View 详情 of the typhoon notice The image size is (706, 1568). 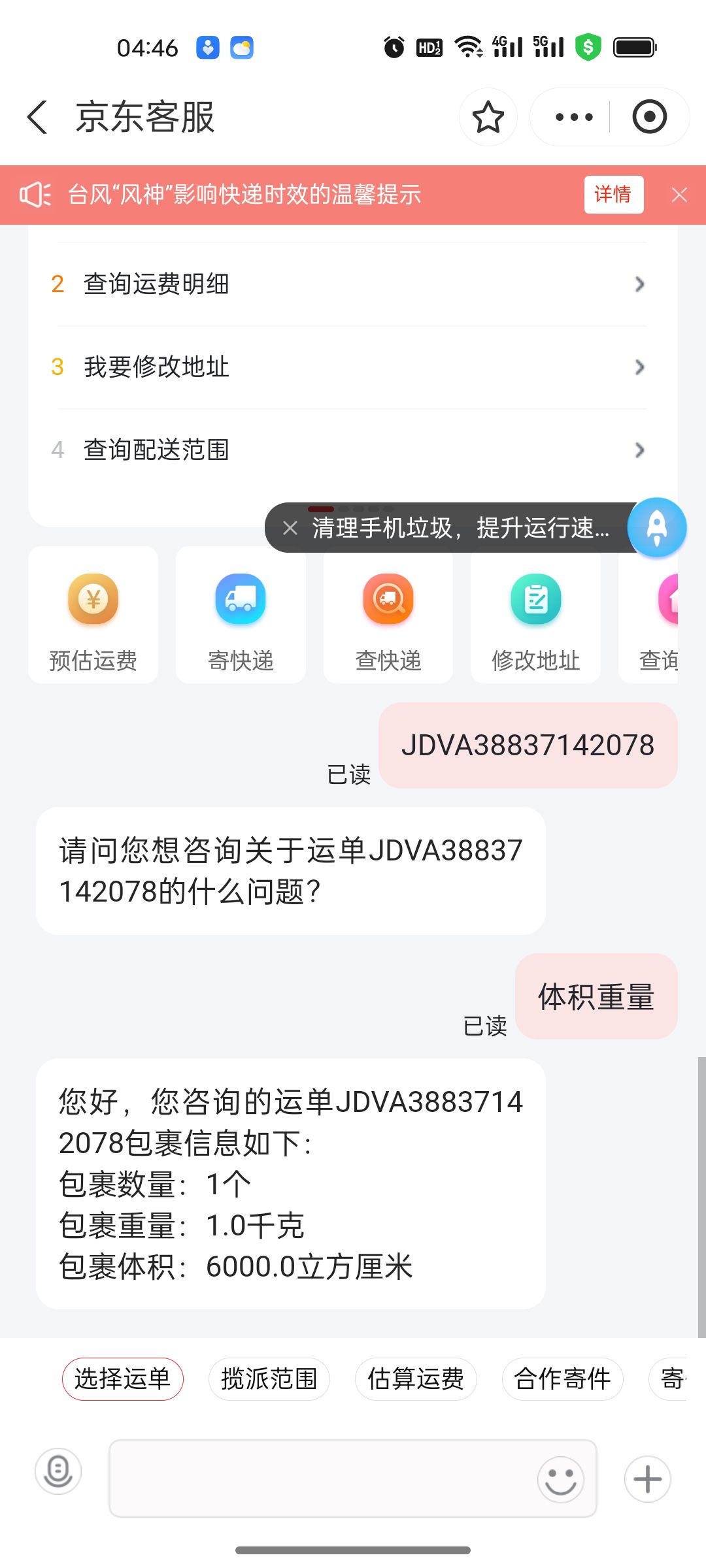(613, 195)
